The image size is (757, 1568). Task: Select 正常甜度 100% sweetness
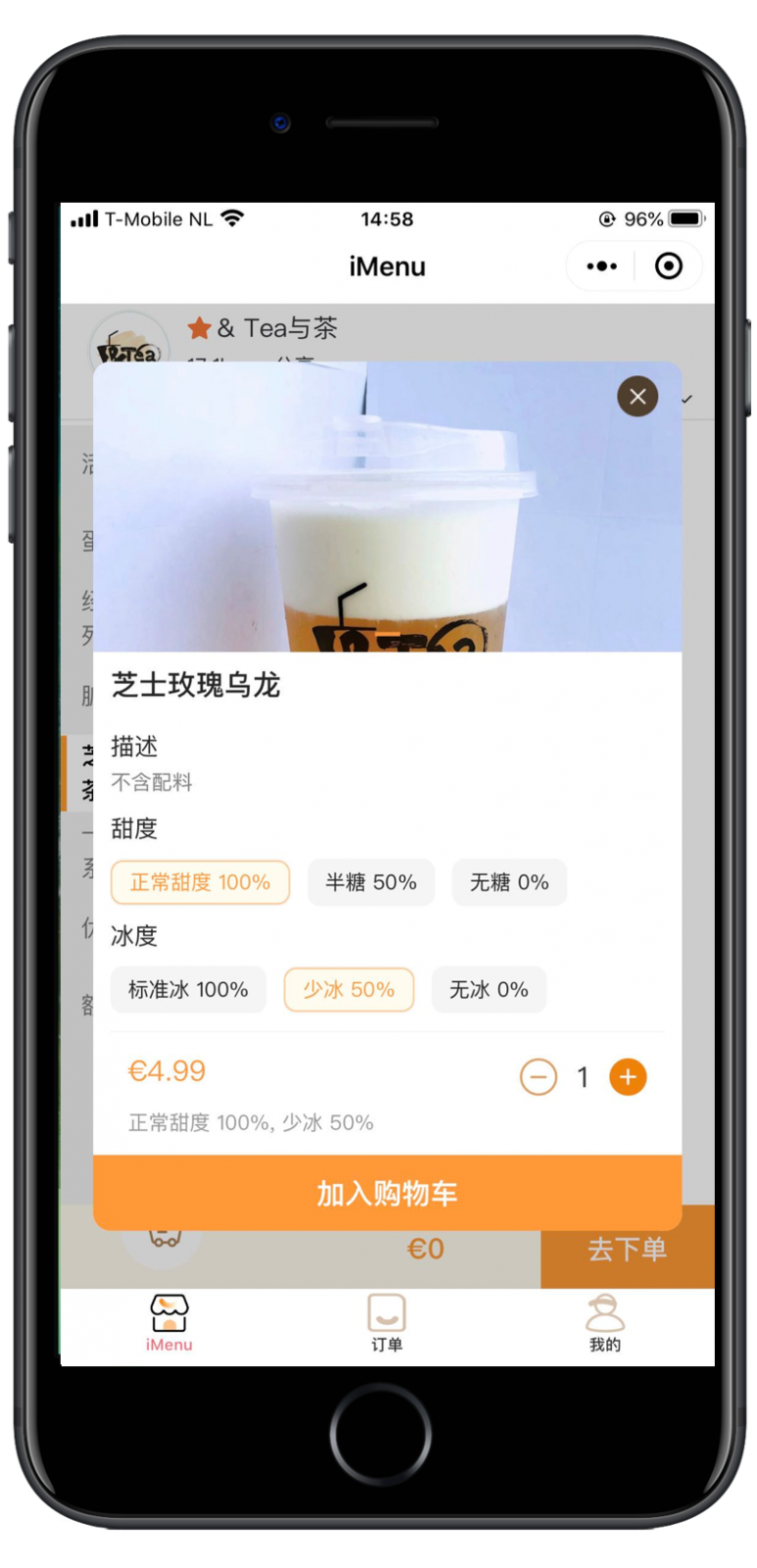point(200,882)
